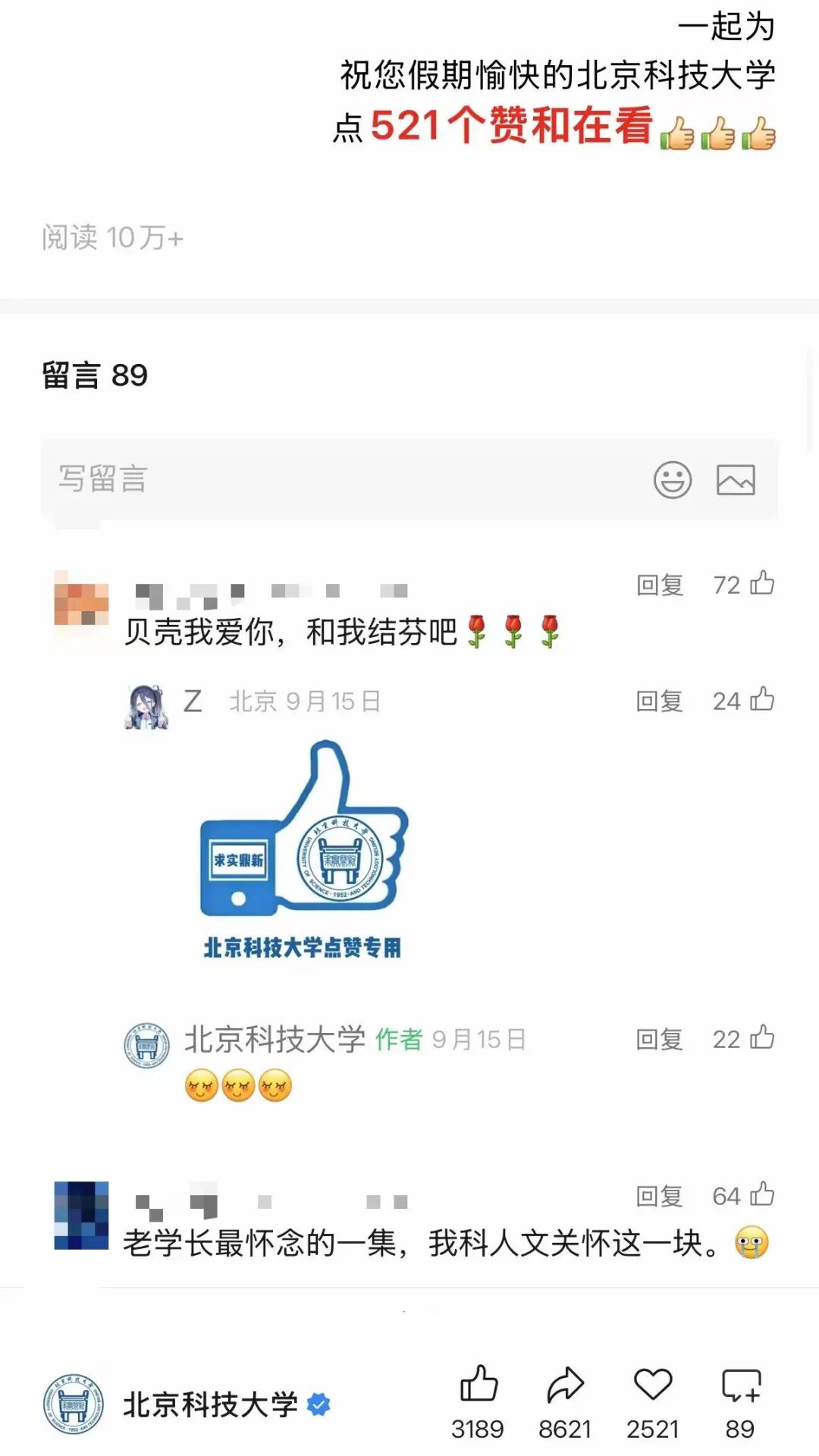Reply to the 老学长最怀念的一集 comment
Image resolution: width=819 pixels, height=1456 pixels.
(x=659, y=1197)
